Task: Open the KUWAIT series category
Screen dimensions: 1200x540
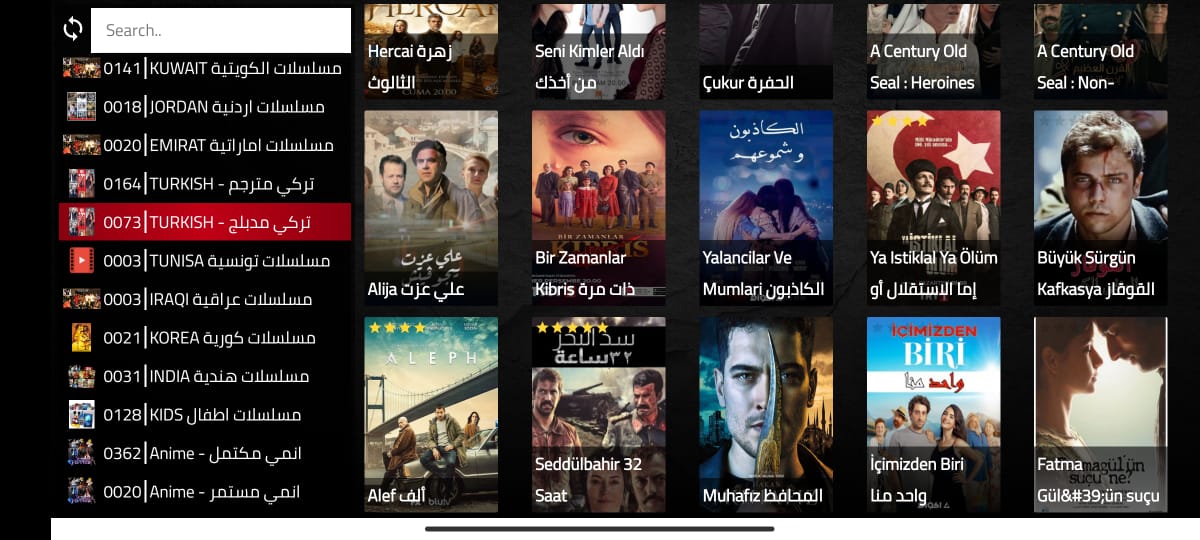Action: pos(205,68)
